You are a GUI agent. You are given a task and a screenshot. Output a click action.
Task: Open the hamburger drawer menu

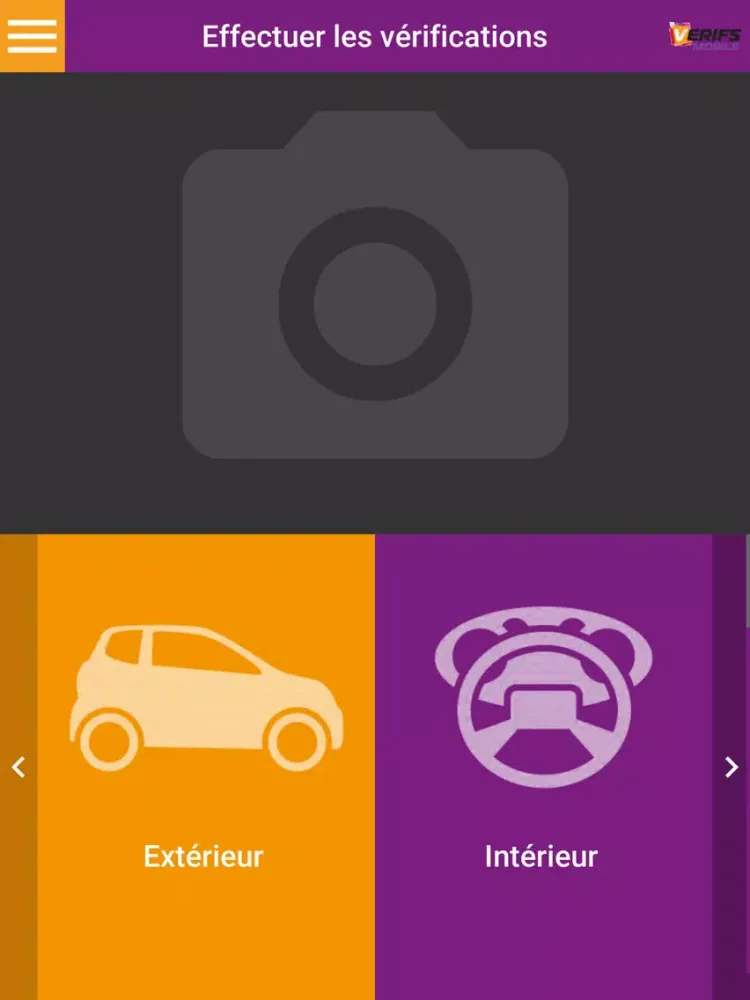[32, 36]
